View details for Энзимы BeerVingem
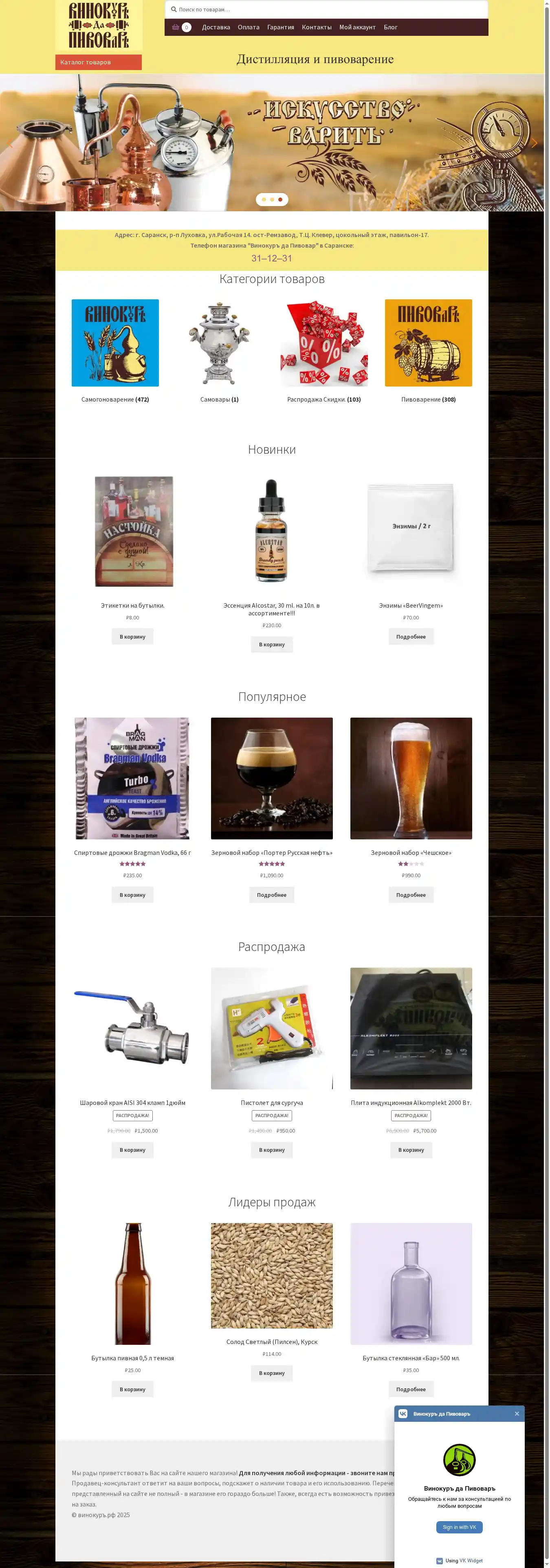550x1568 pixels. (x=411, y=636)
